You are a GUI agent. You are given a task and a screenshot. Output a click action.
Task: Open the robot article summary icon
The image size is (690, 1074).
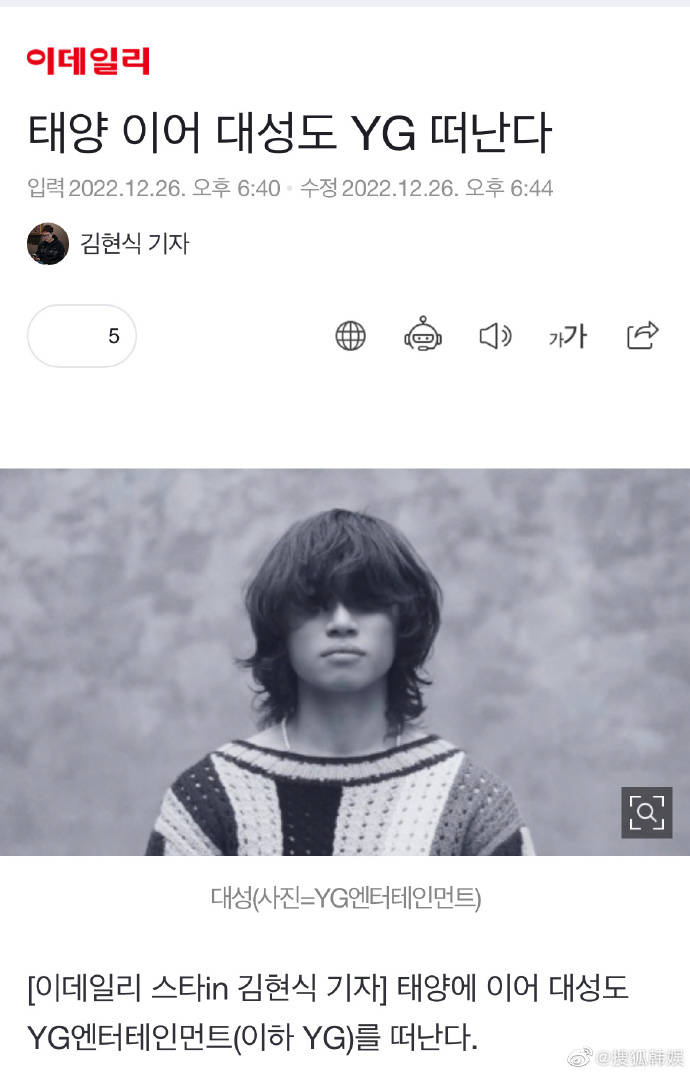click(423, 335)
